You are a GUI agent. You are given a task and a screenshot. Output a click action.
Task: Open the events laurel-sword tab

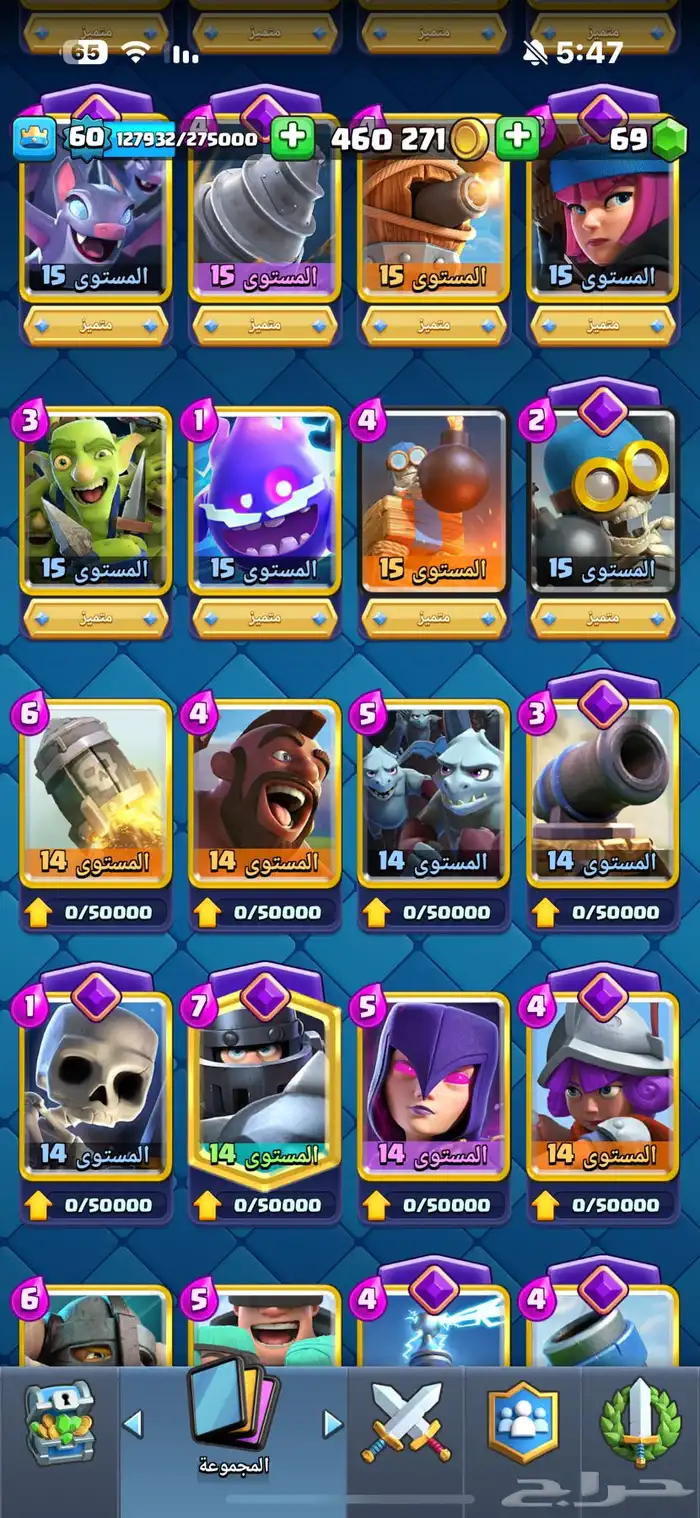tap(640, 1424)
